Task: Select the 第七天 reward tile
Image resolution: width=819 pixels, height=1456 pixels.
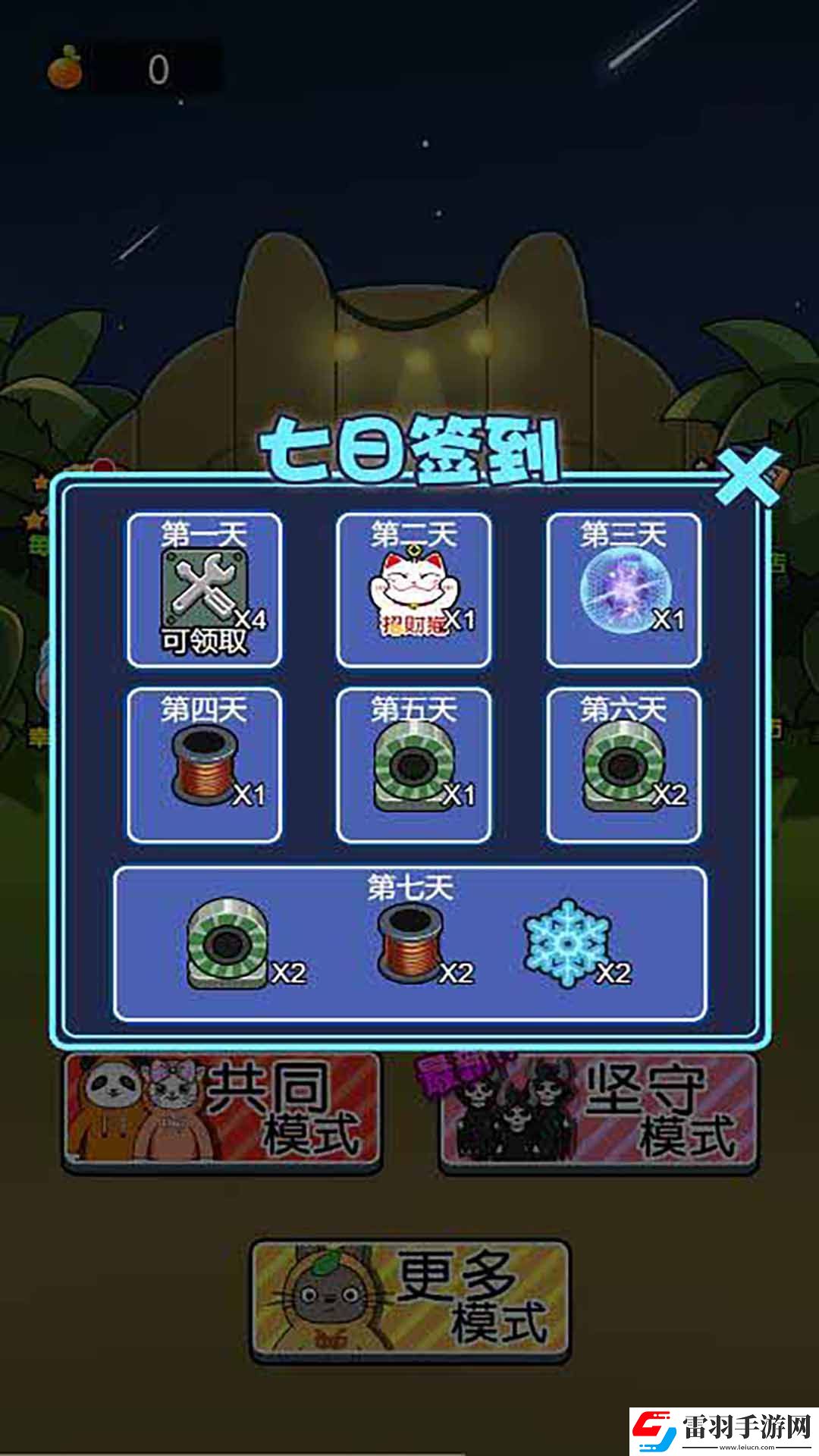Action: pos(410,944)
